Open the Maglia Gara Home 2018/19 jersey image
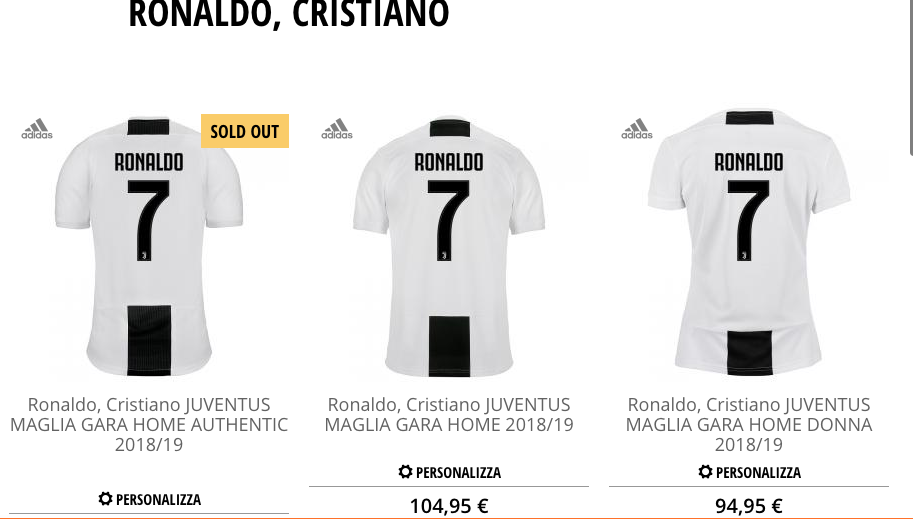 [448, 245]
